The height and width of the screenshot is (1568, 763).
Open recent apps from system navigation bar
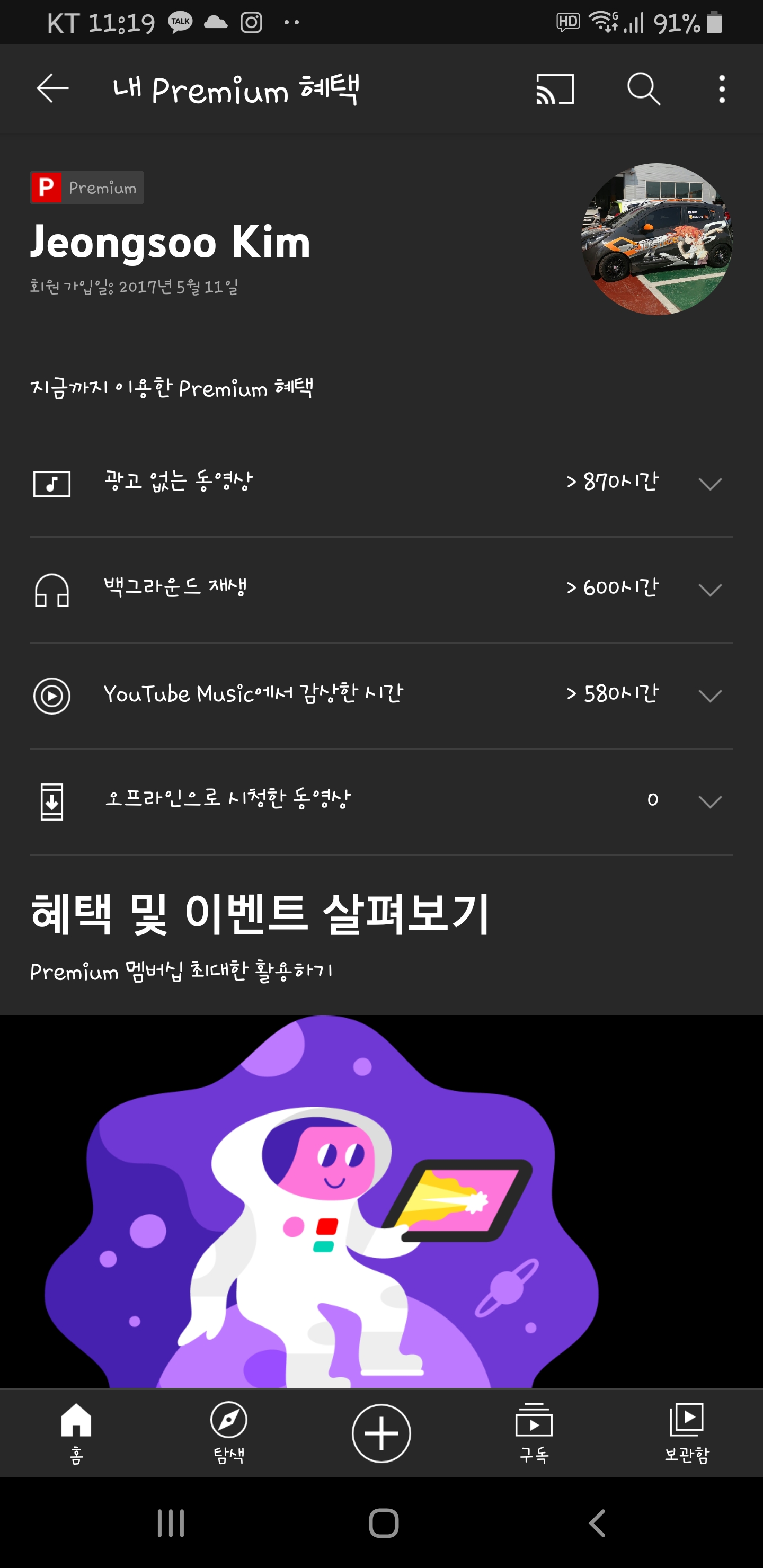[x=171, y=1523]
